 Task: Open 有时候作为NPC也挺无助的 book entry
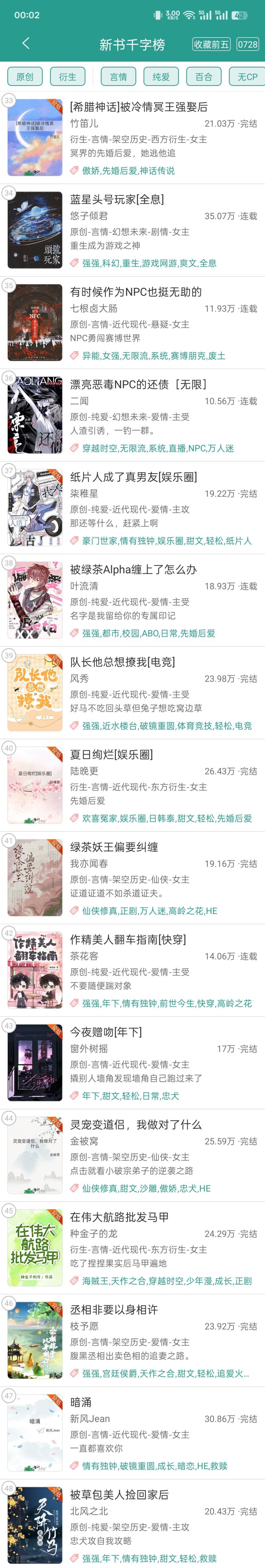click(135, 292)
